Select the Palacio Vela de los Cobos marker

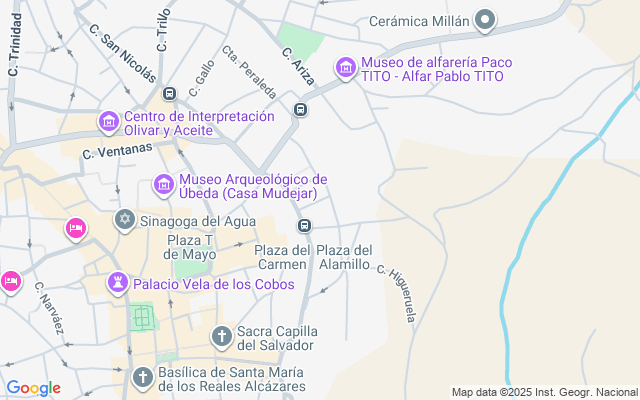click(x=117, y=284)
